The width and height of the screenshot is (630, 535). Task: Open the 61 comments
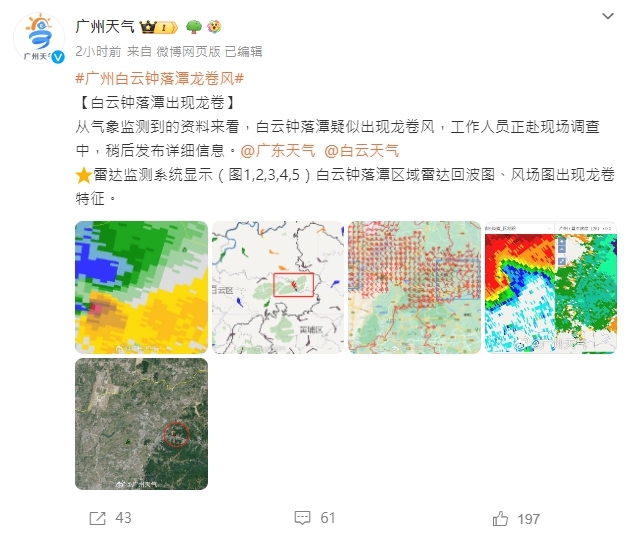315,518
